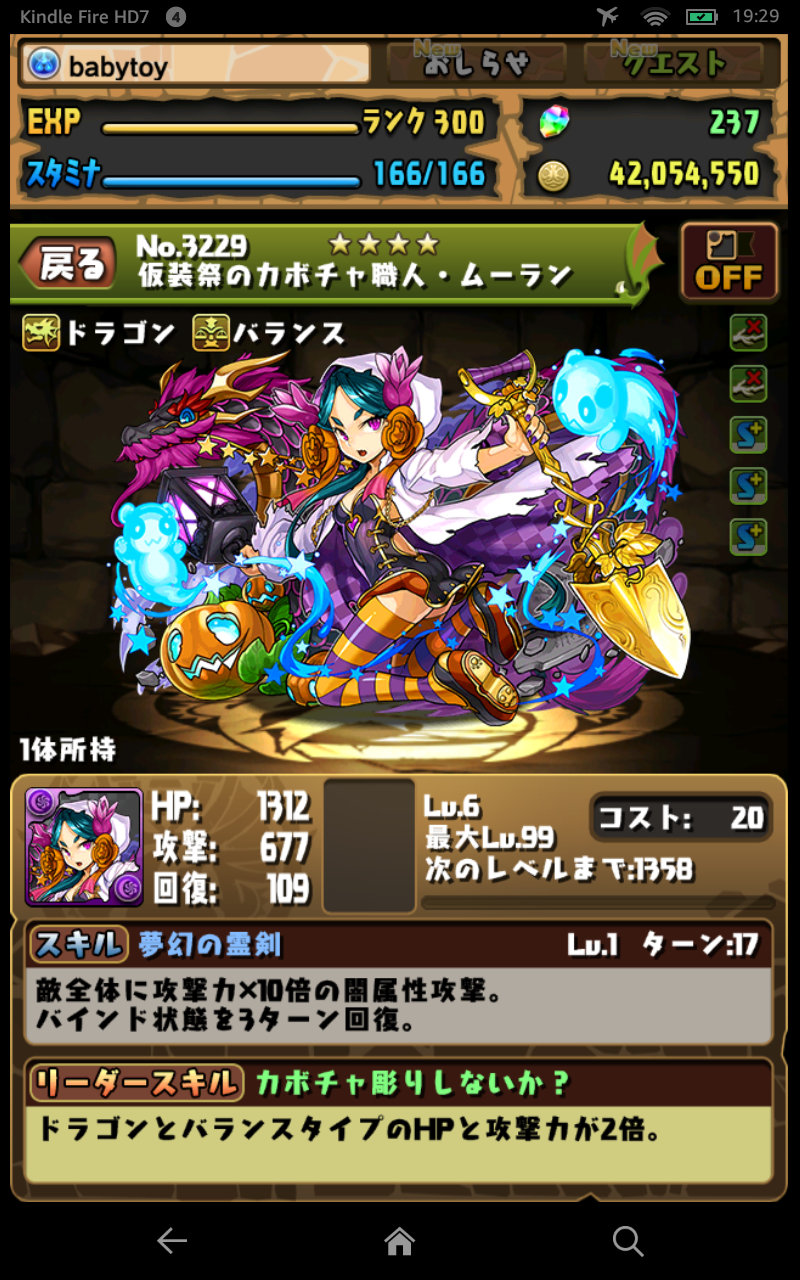Viewport: 800px width, 1280px height.
Task: Tap the 戻る back button
Action: (x=70, y=265)
